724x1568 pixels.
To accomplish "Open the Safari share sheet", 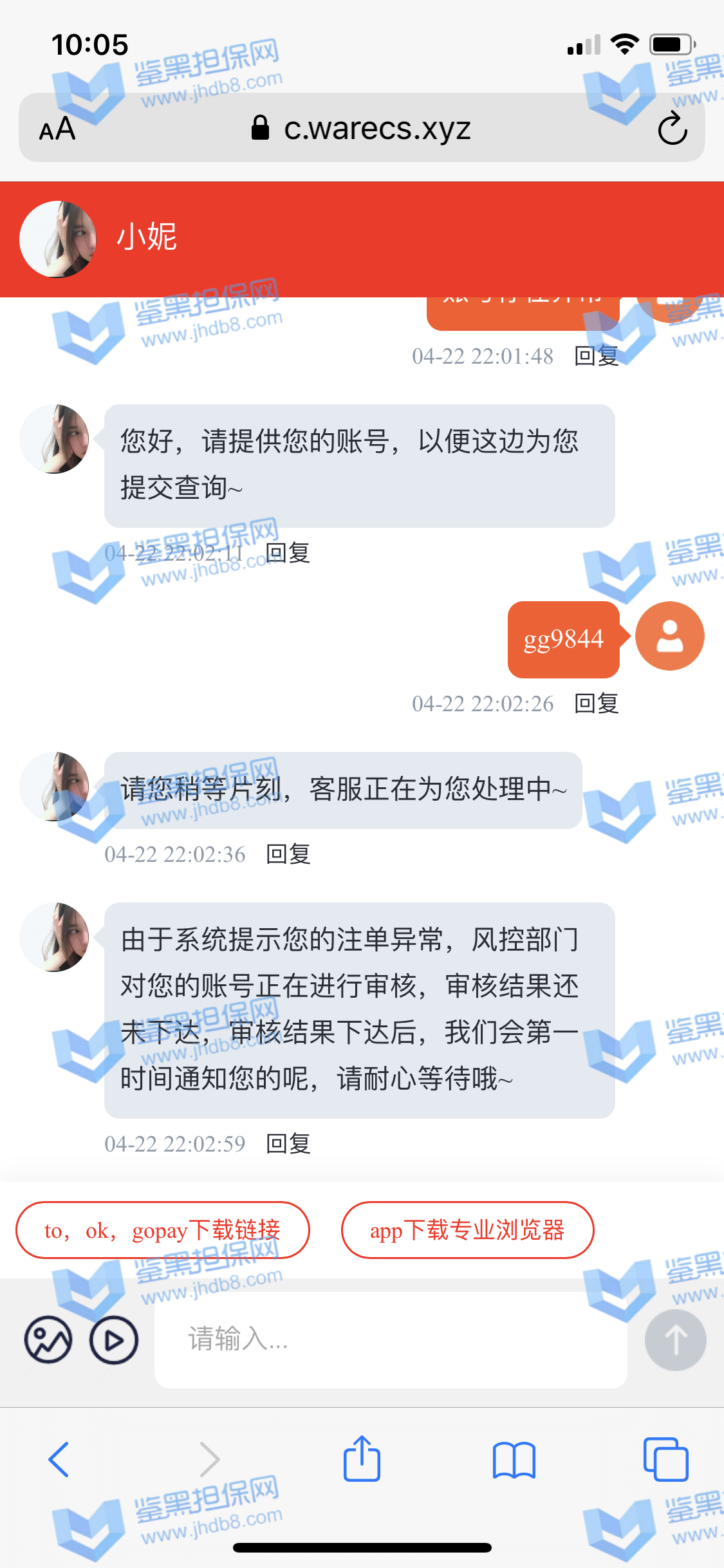I will click(362, 1459).
